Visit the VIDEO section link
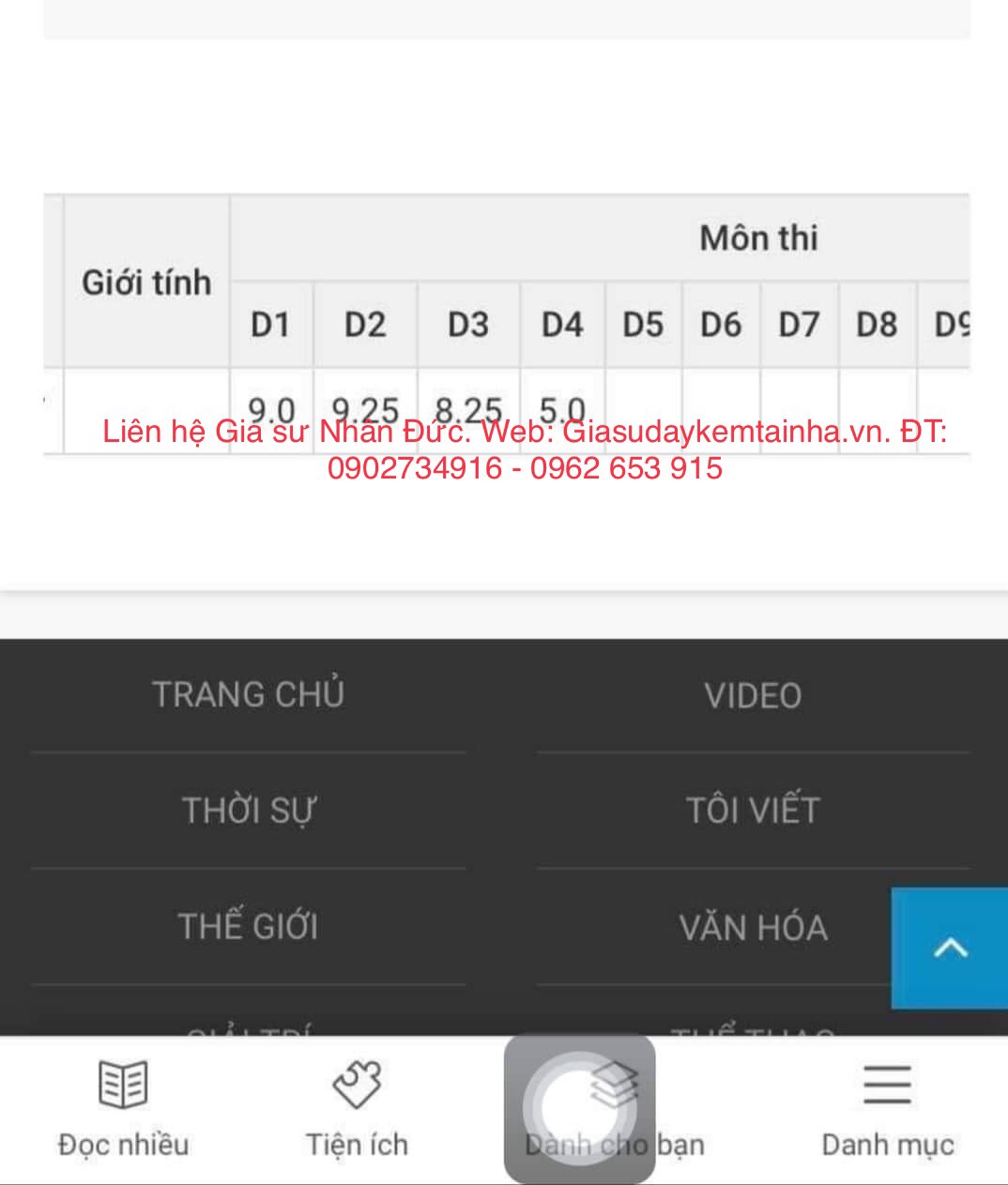The width and height of the screenshot is (1008, 1185). (752, 696)
